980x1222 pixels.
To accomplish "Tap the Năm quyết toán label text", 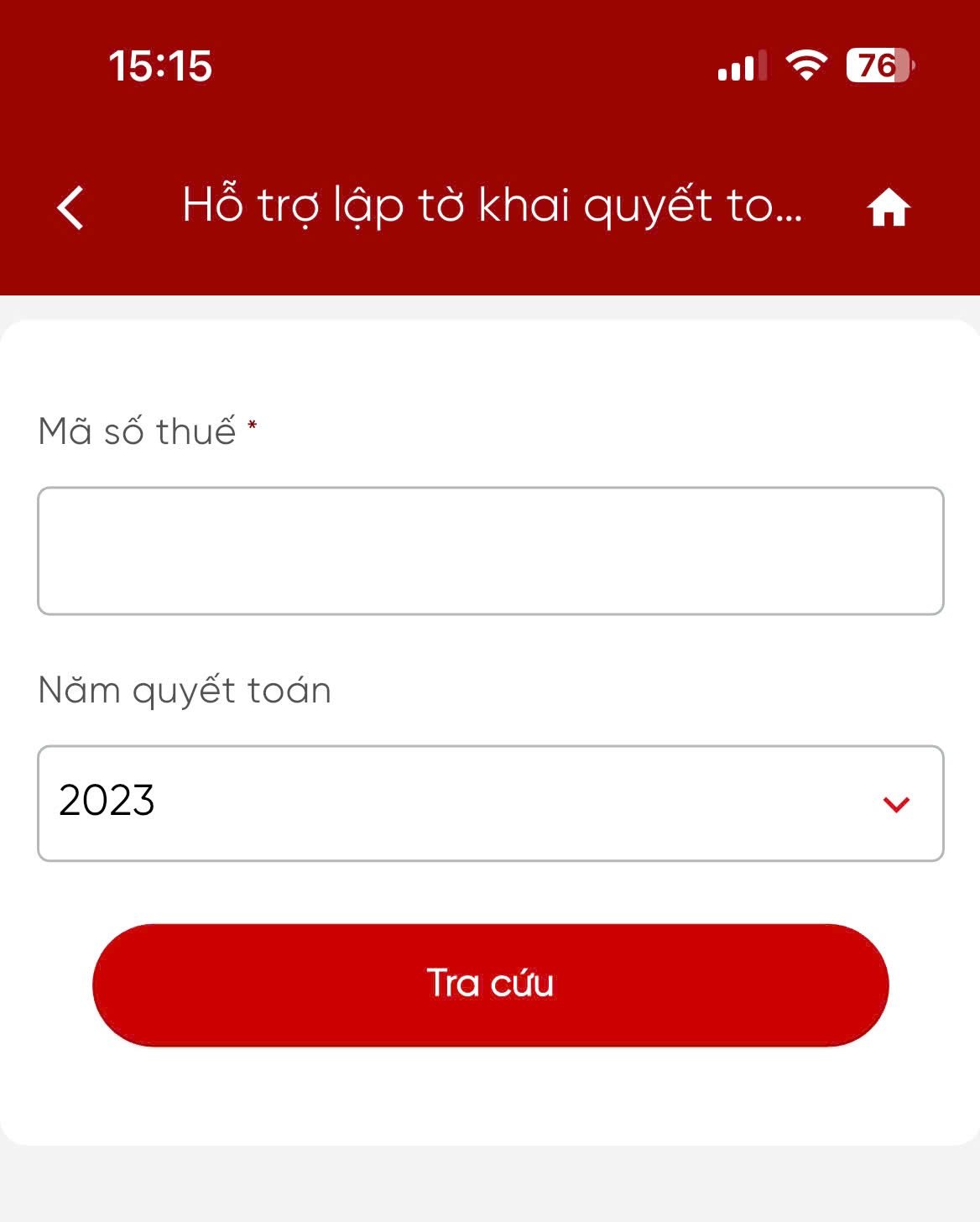I will pyautogui.click(x=184, y=688).
